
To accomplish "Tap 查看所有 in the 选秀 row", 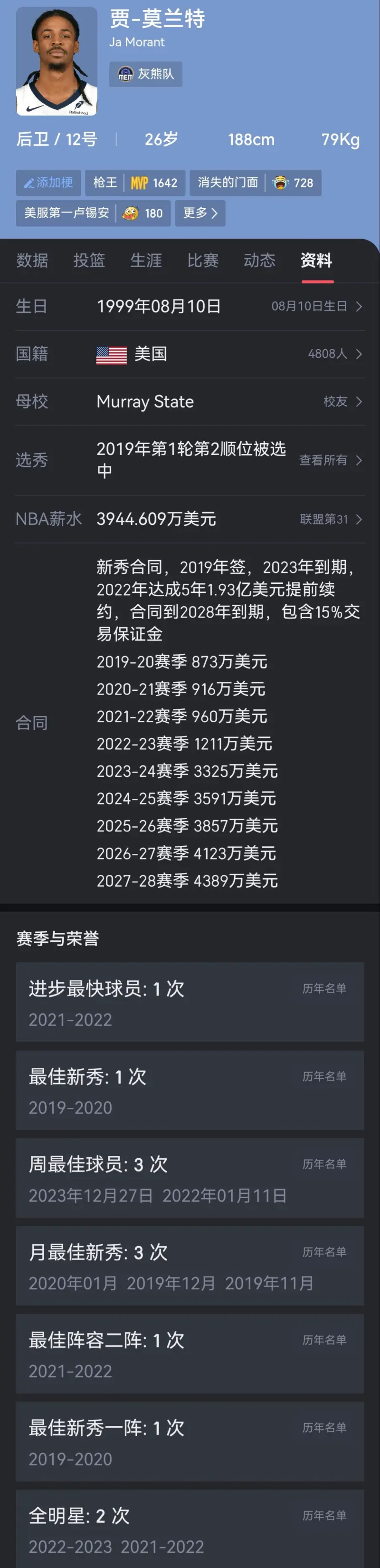I will pyautogui.click(x=330, y=460).
